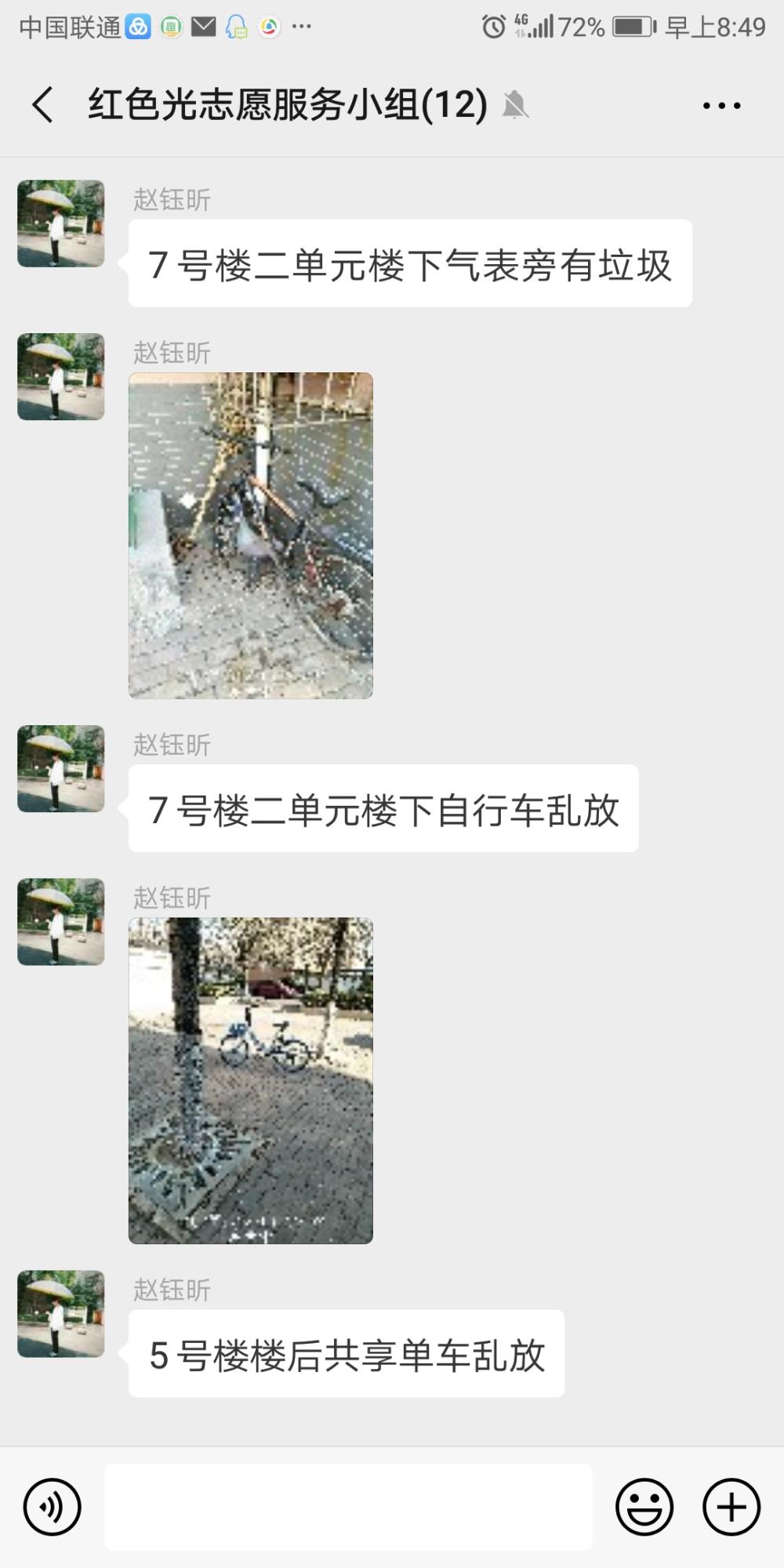Focus the message text field
The width and height of the screenshot is (784, 1568).
pyautogui.click(x=348, y=1506)
